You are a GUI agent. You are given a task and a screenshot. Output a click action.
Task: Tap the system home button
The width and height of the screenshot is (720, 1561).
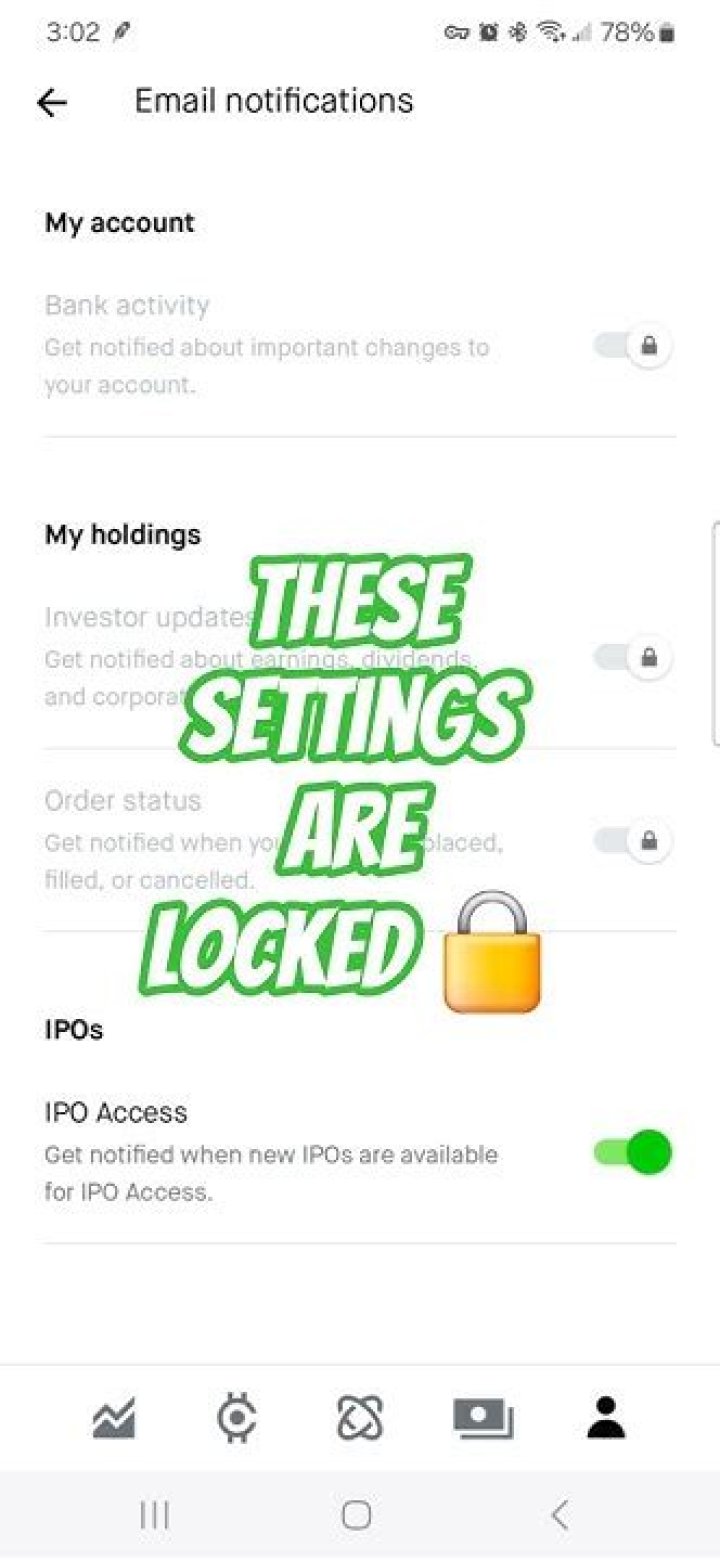[x=357, y=1515]
